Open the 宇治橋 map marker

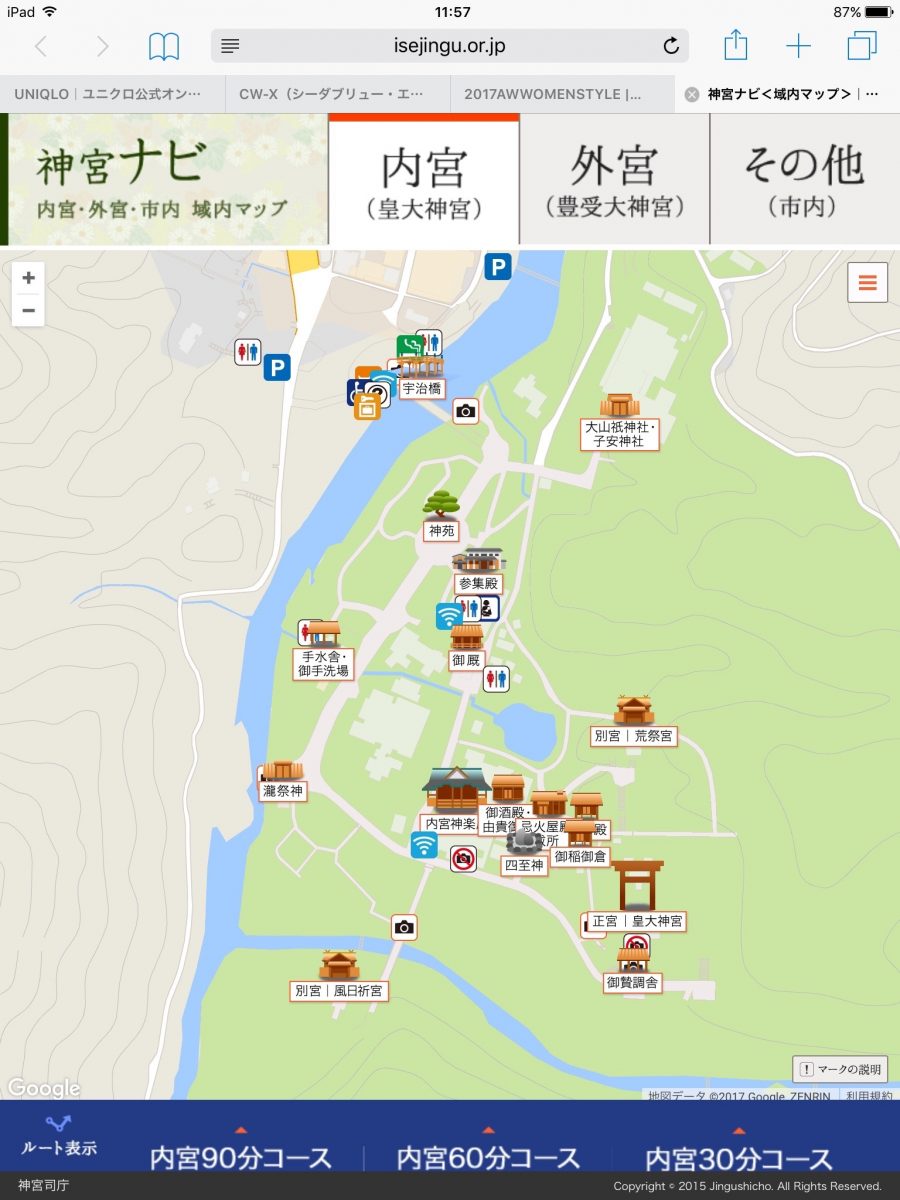(422, 389)
